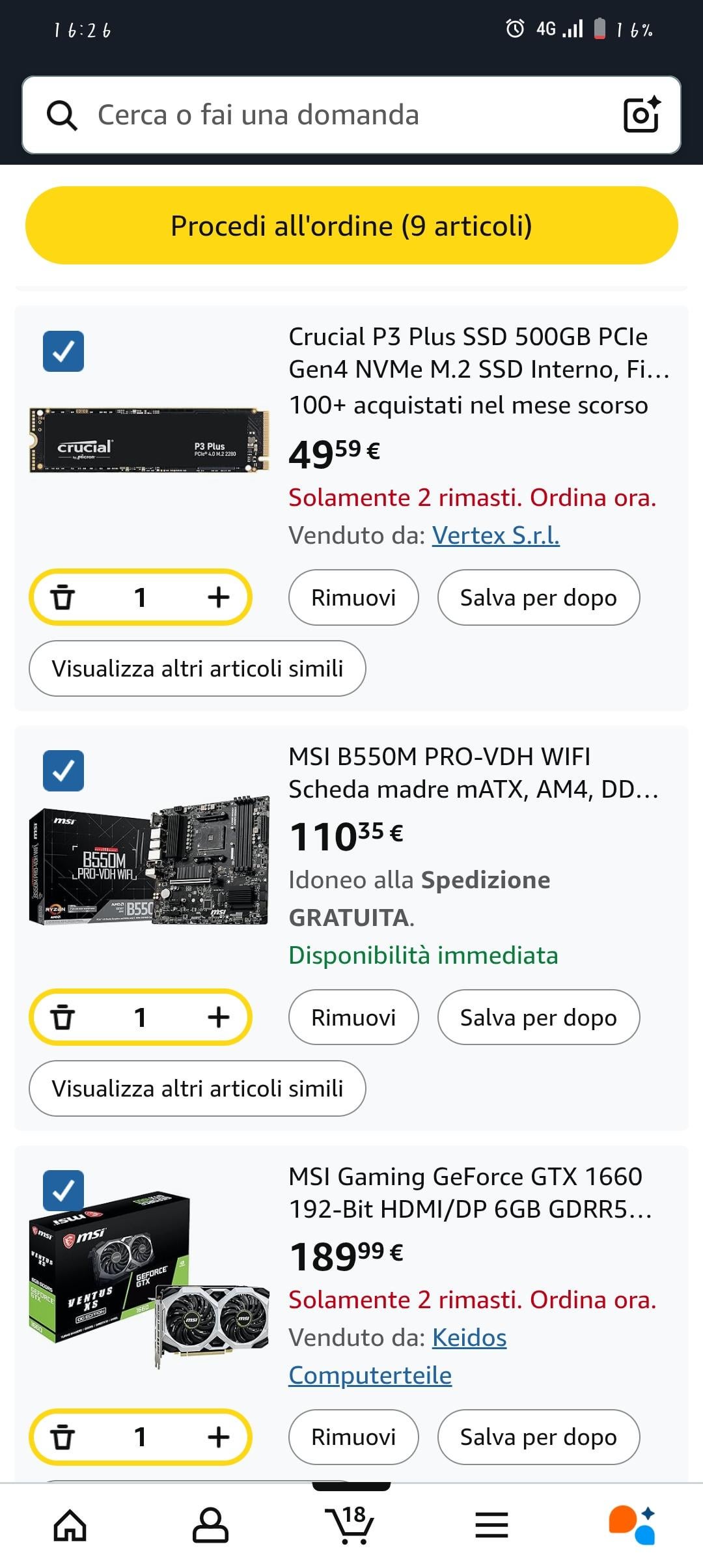Tap 'Rimuovi' for the MSI B550M motherboard

point(353,1017)
